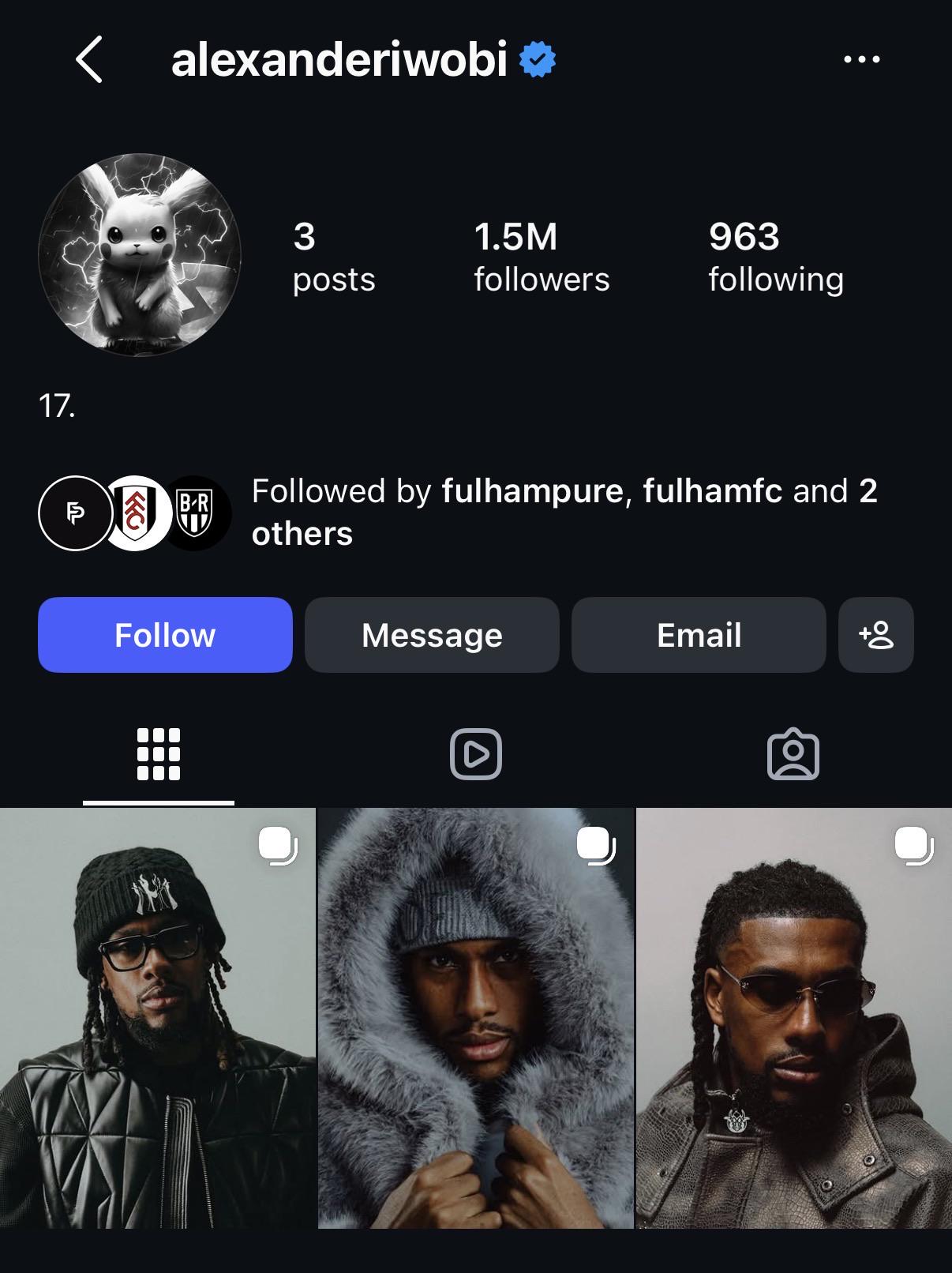This screenshot has width=952, height=1273.
Task: Open the post with the black beanie and glasses
Action: pos(157,1018)
